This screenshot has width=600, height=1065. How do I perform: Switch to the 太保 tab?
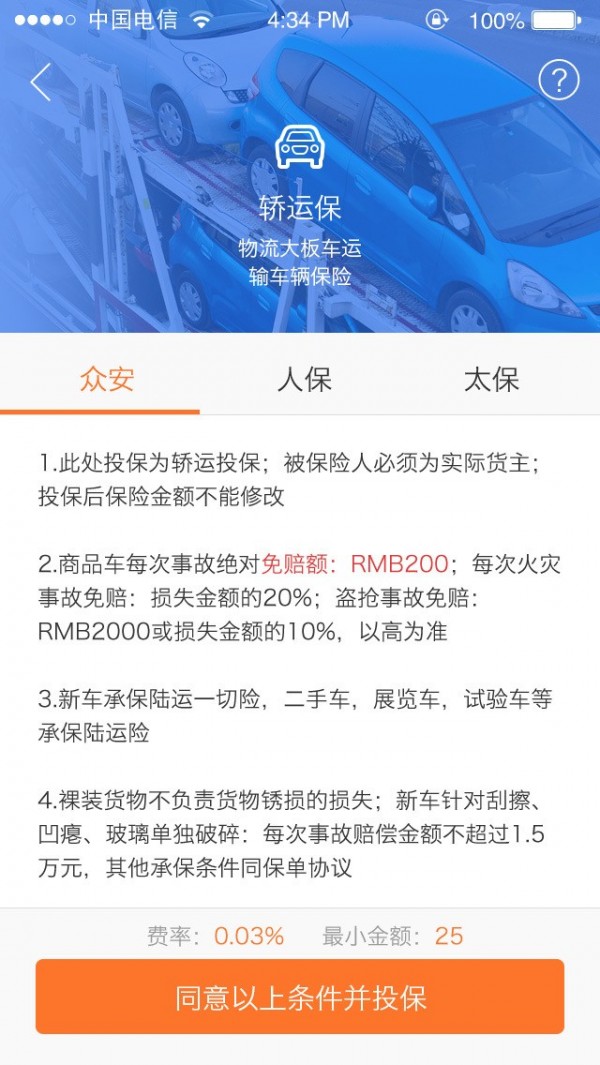pyautogui.click(x=491, y=380)
